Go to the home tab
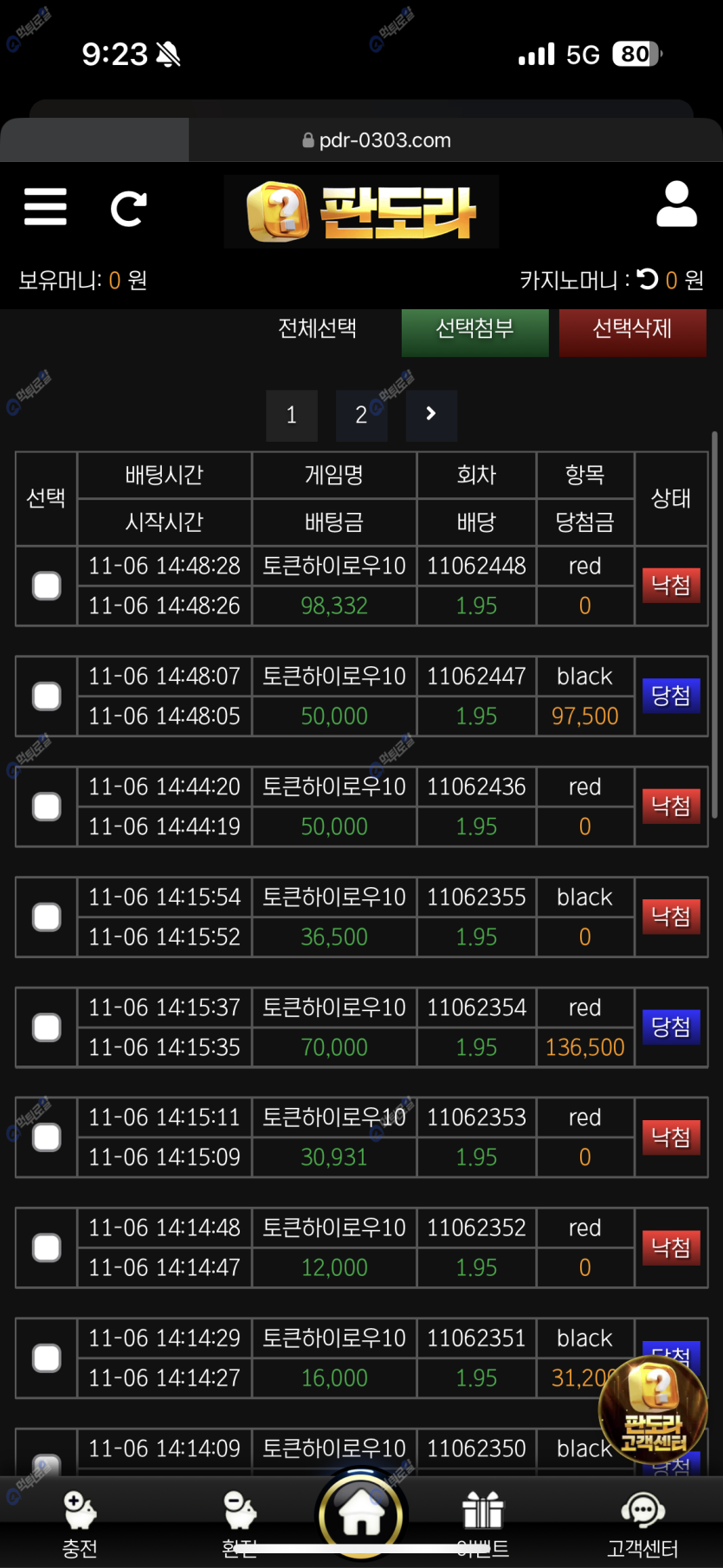The image size is (723, 1568). (361, 1515)
